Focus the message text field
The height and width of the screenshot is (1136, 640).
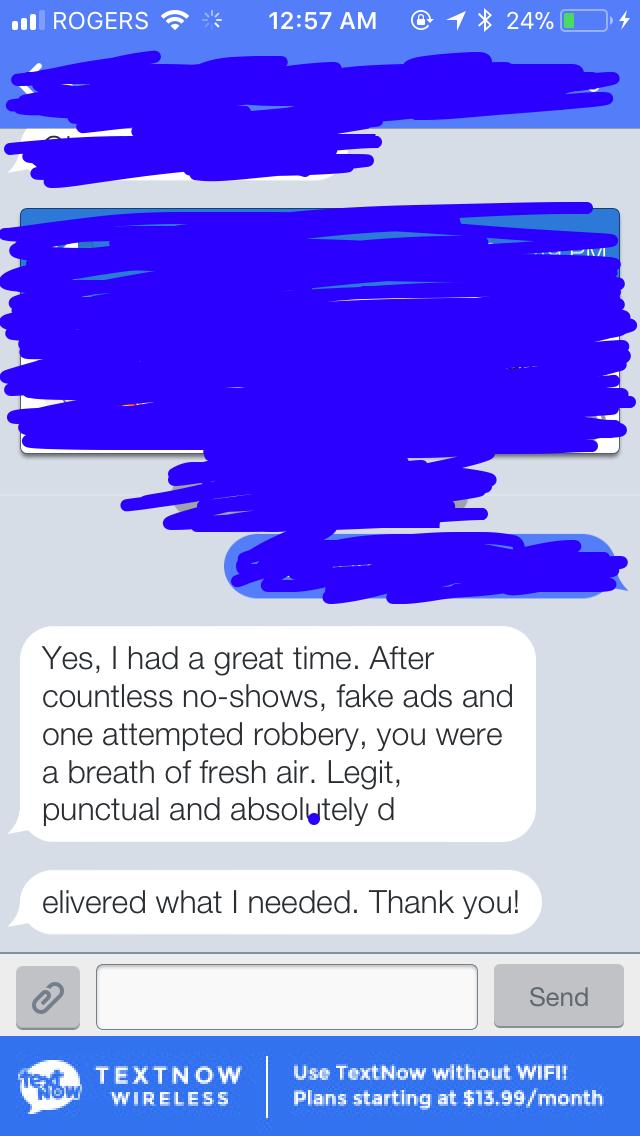tap(287, 997)
